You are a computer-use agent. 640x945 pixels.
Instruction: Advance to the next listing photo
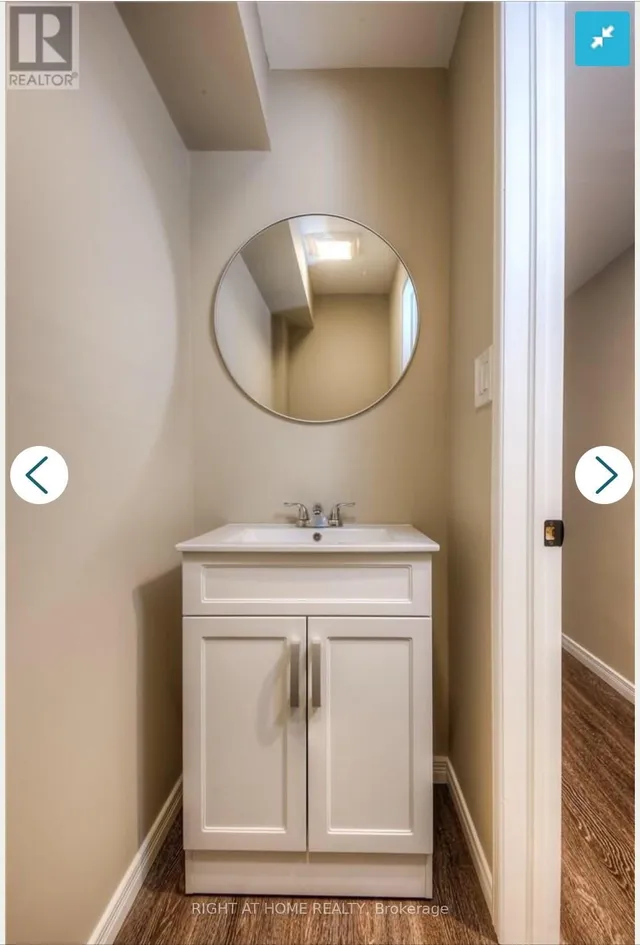click(x=604, y=475)
